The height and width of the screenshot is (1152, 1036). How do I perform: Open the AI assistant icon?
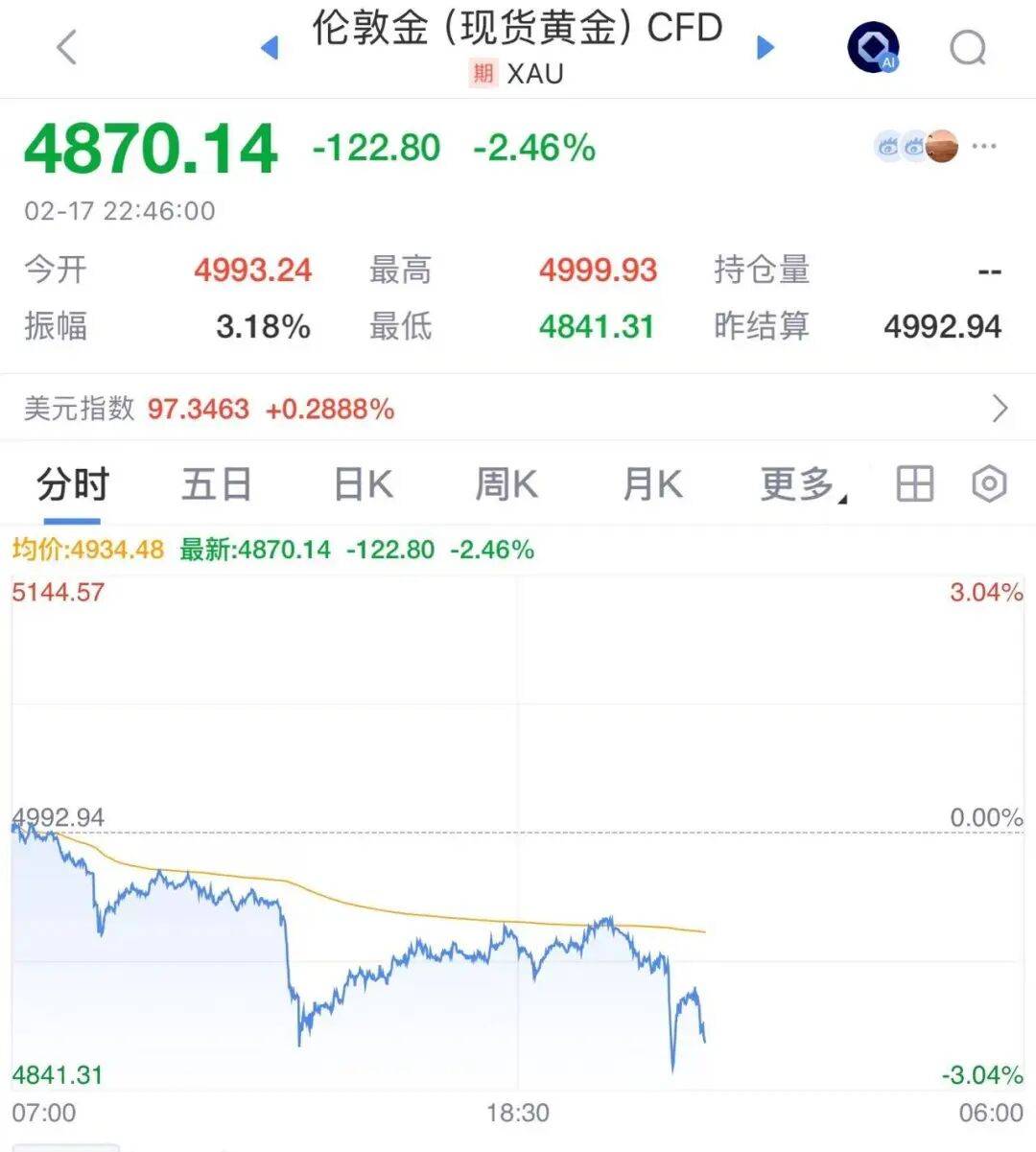pos(873,47)
